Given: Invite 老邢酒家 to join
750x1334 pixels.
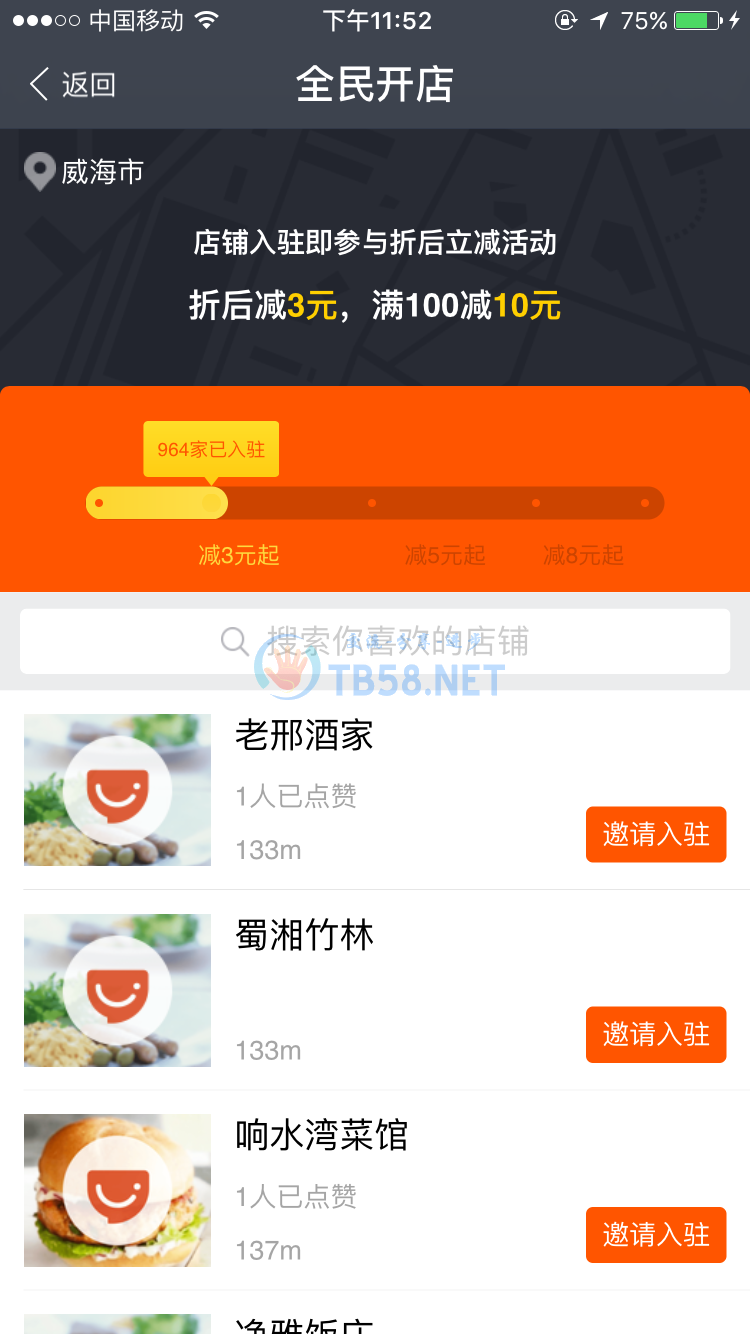Looking at the screenshot, I should click(x=655, y=834).
